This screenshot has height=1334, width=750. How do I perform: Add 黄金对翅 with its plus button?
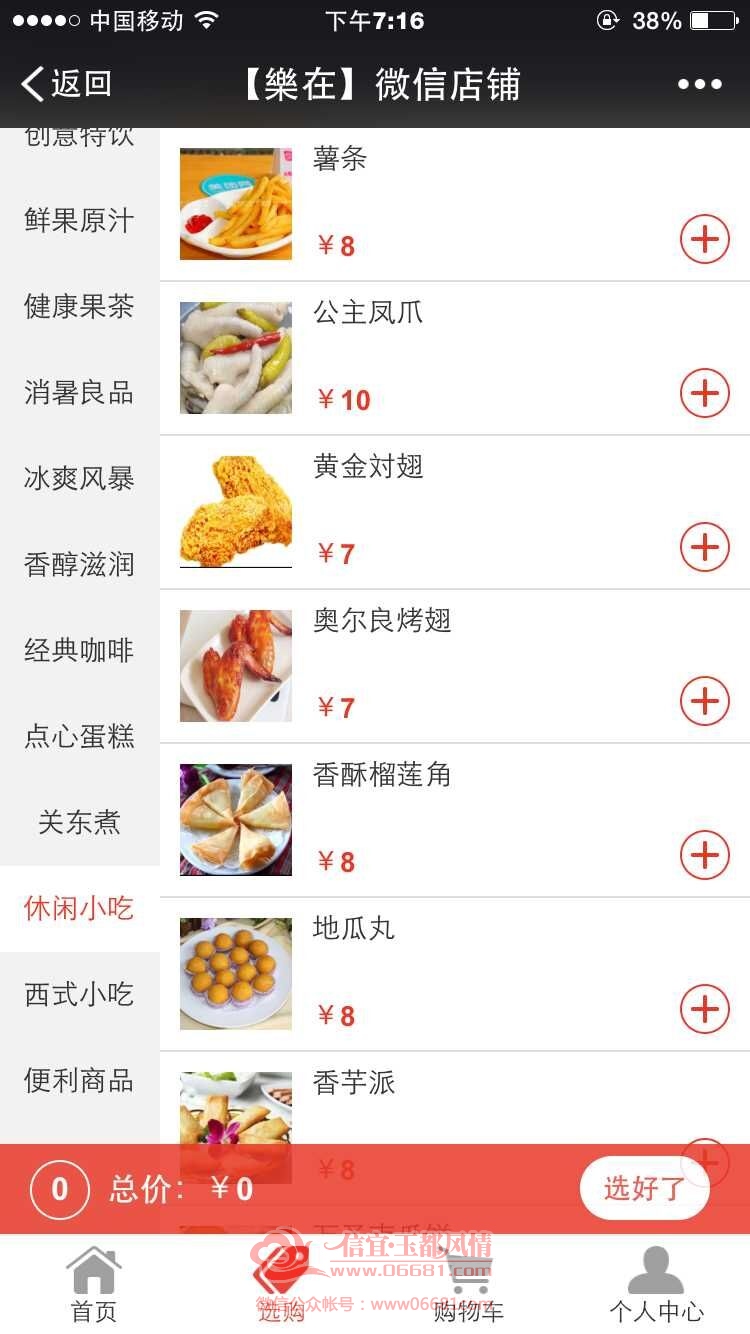click(x=705, y=547)
